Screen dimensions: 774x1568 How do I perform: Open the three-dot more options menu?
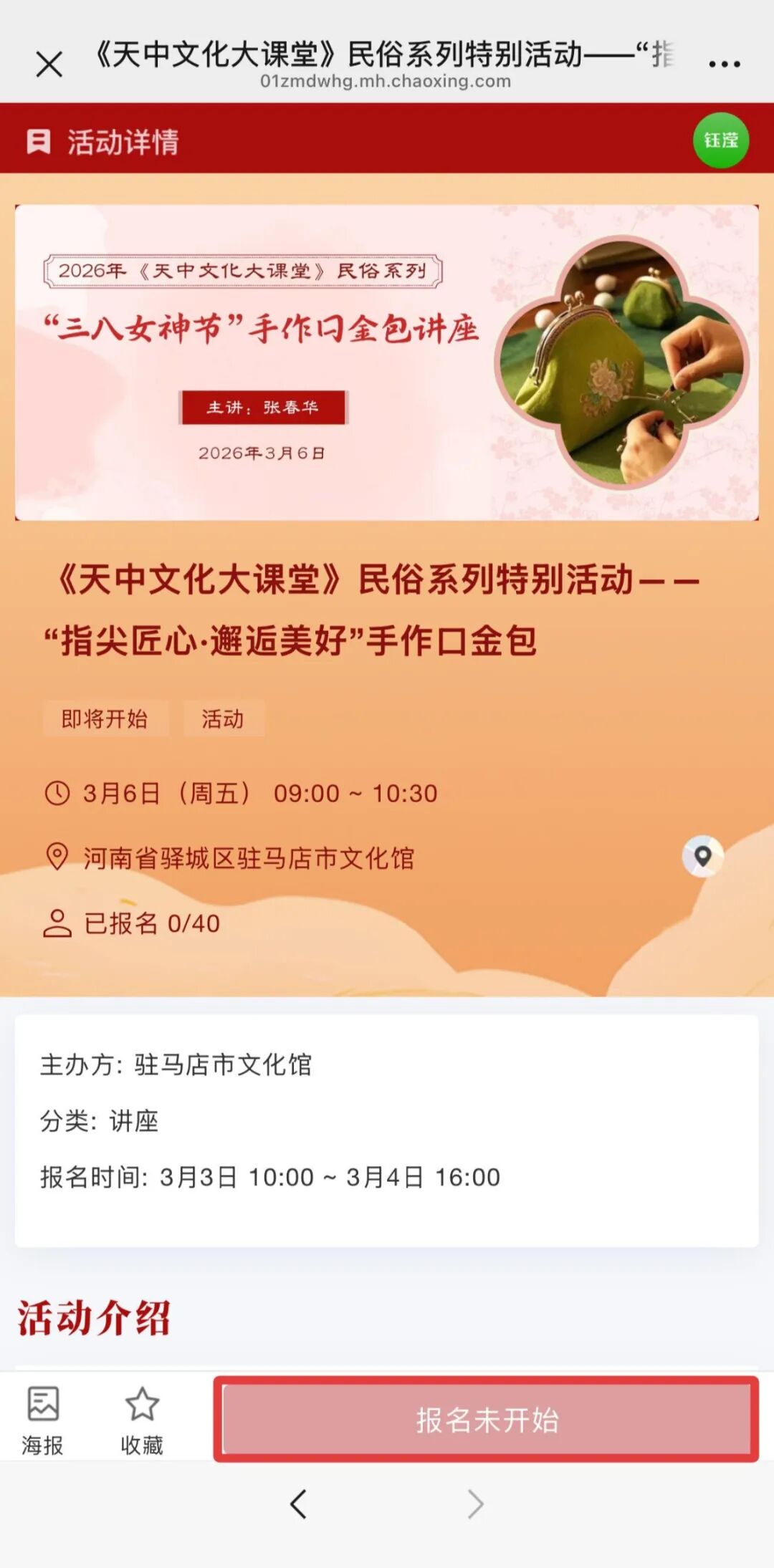[726, 63]
